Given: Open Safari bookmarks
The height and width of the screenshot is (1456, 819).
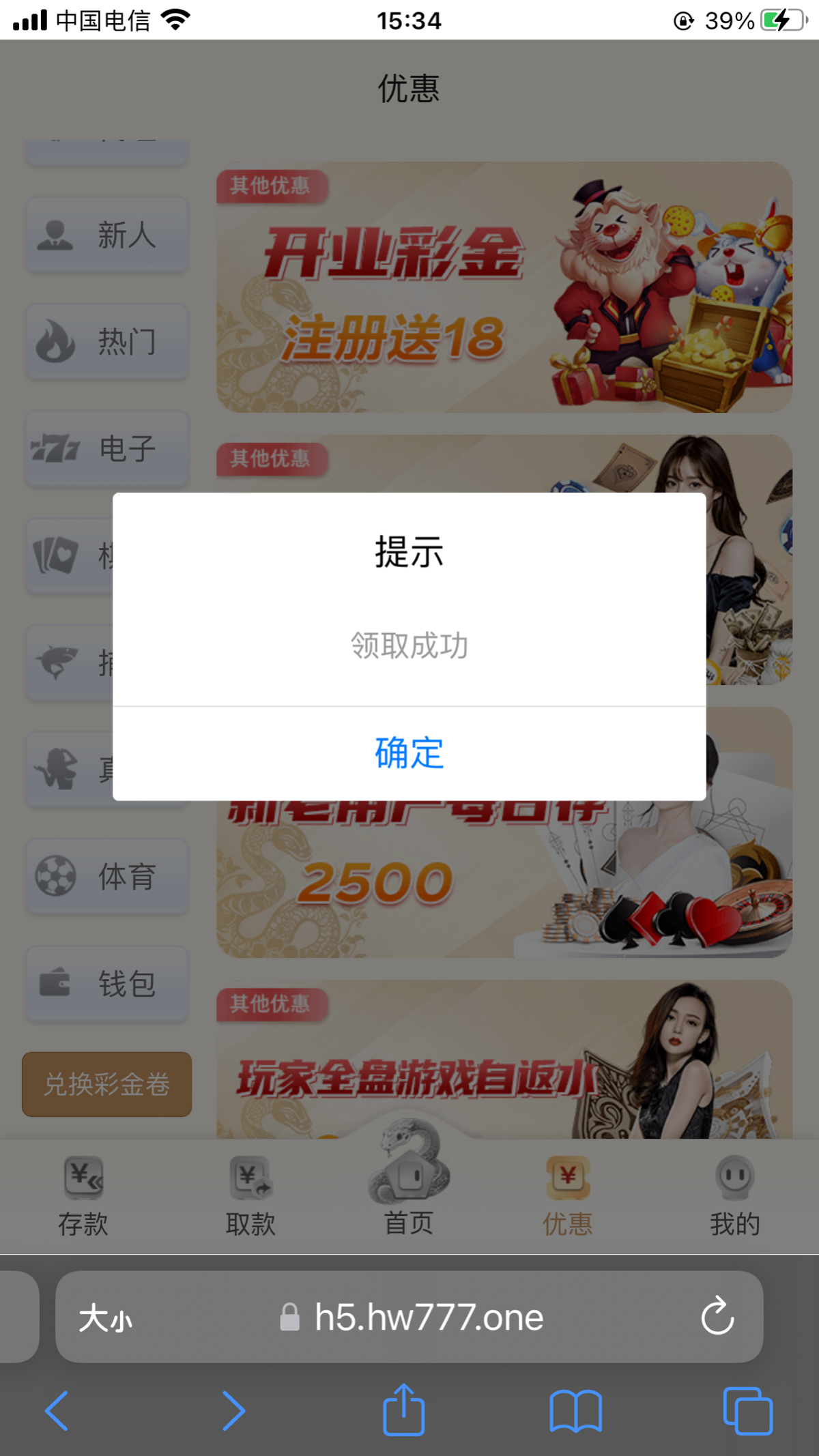Looking at the screenshot, I should pos(575,1411).
